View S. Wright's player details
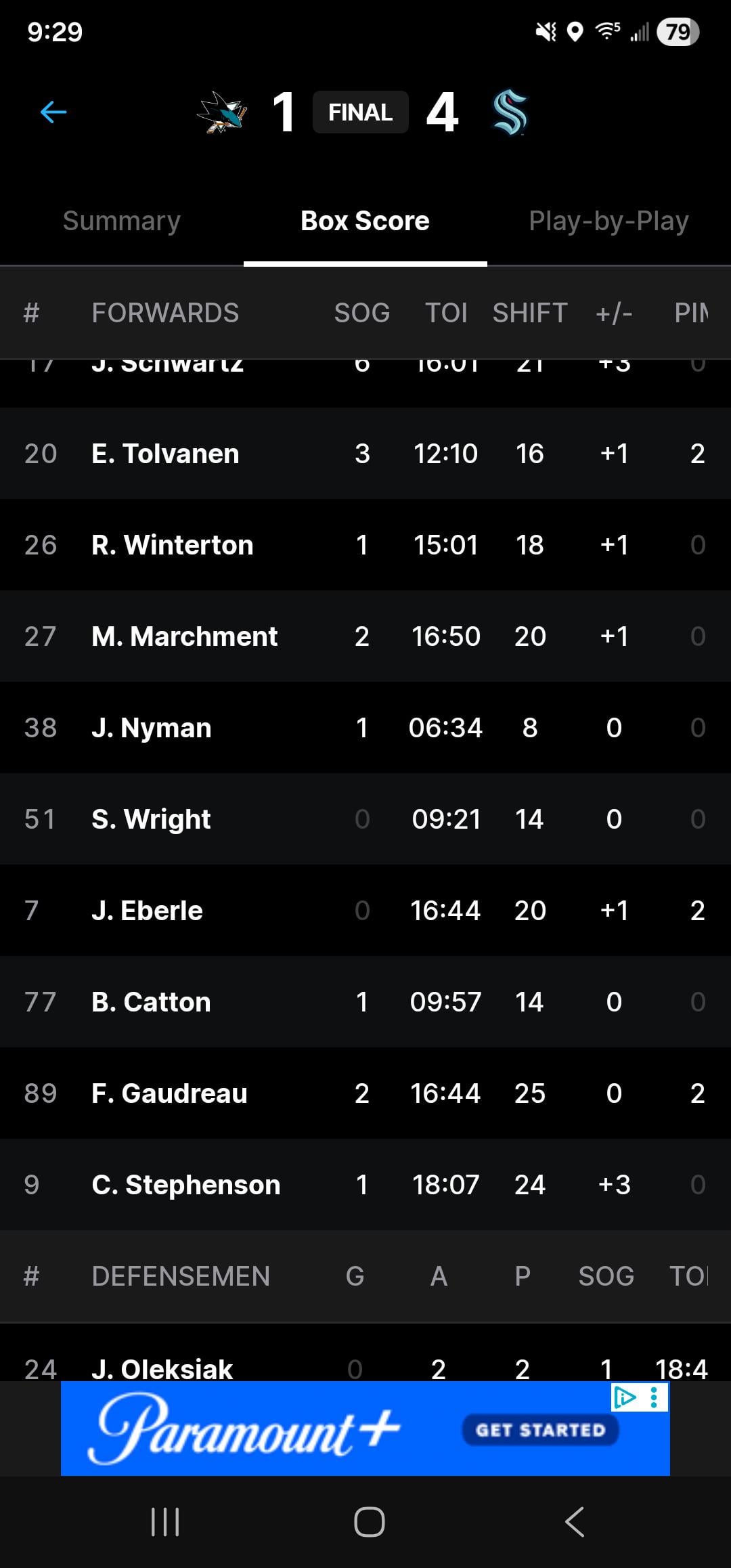This screenshot has width=731, height=1568. pyautogui.click(x=151, y=819)
